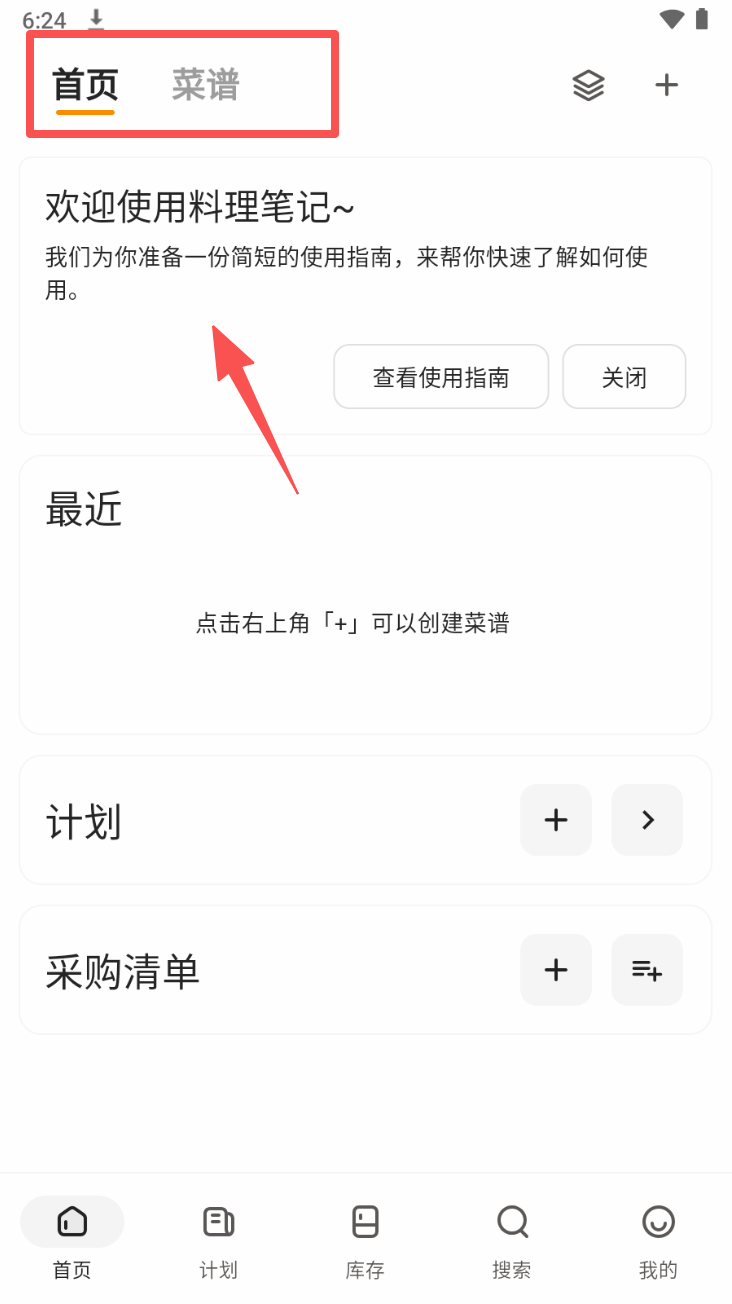Open 查看使用指南 guide
This screenshot has width=732, height=1304.
coord(441,377)
